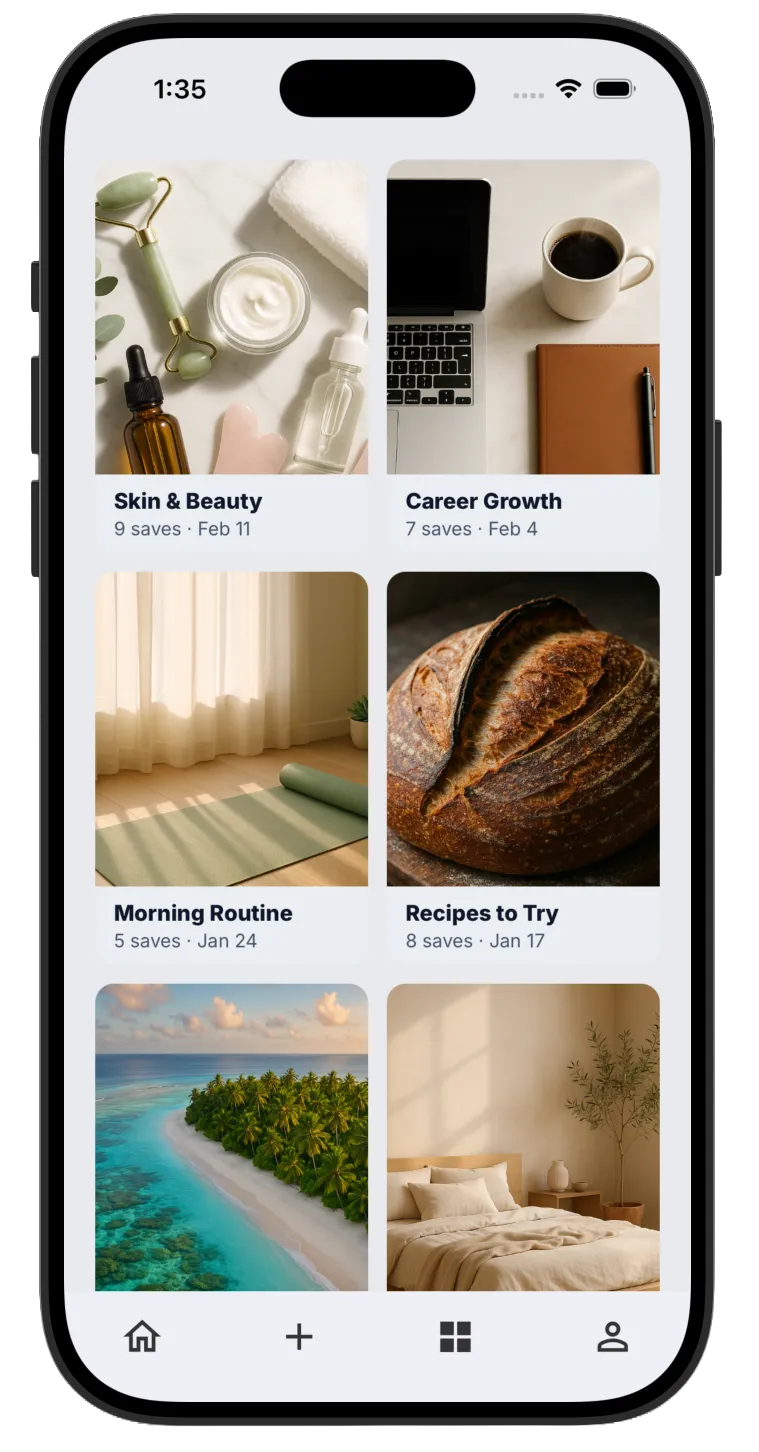This screenshot has height=1452, width=759.
Task: Tap the plus icon to create
Action: pyautogui.click(x=299, y=1337)
